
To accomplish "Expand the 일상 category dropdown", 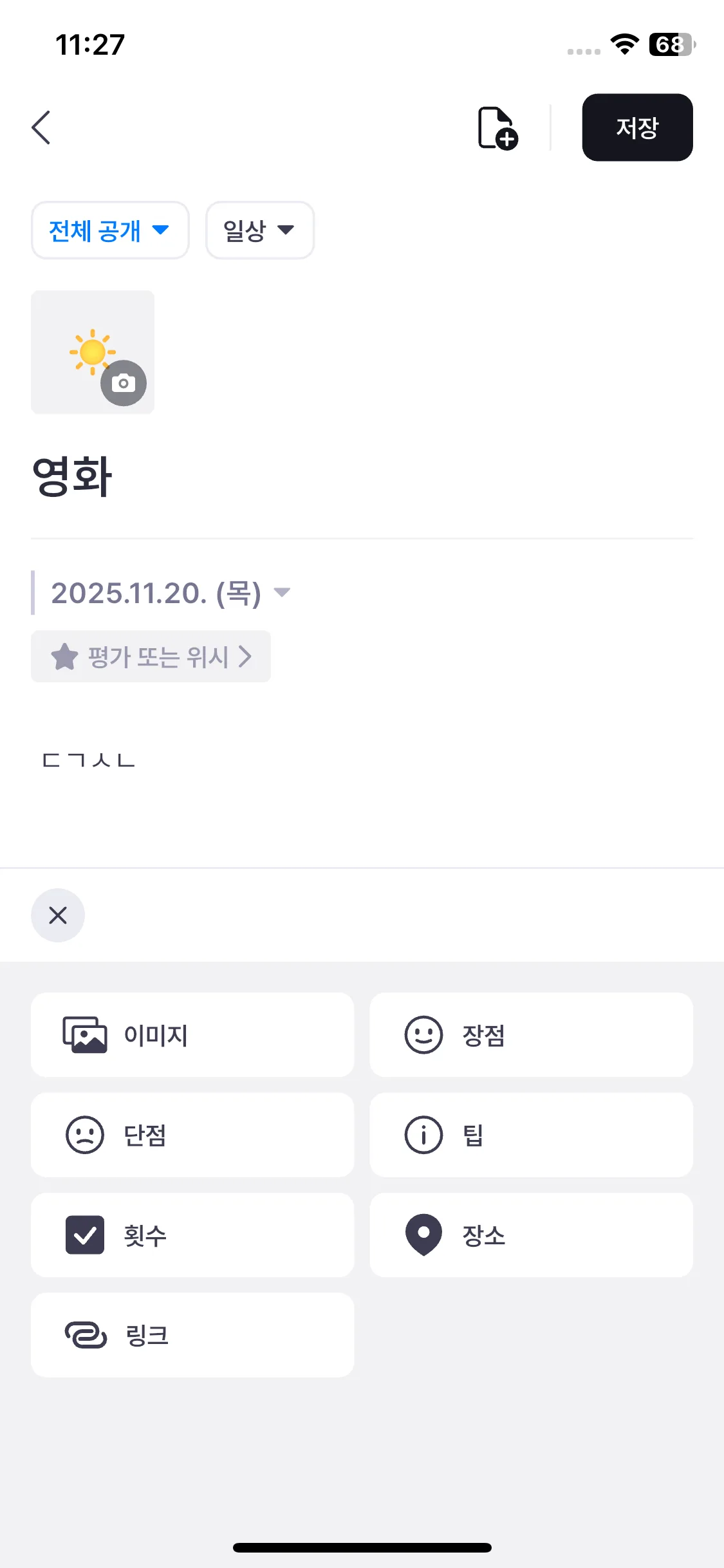I will pos(259,230).
